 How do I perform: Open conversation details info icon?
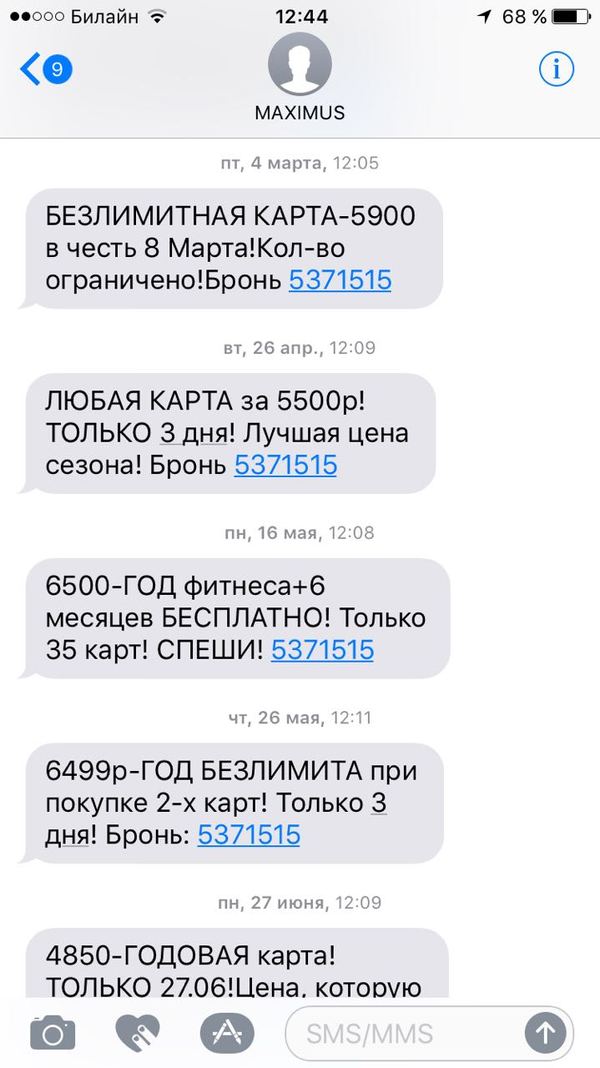point(554,68)
